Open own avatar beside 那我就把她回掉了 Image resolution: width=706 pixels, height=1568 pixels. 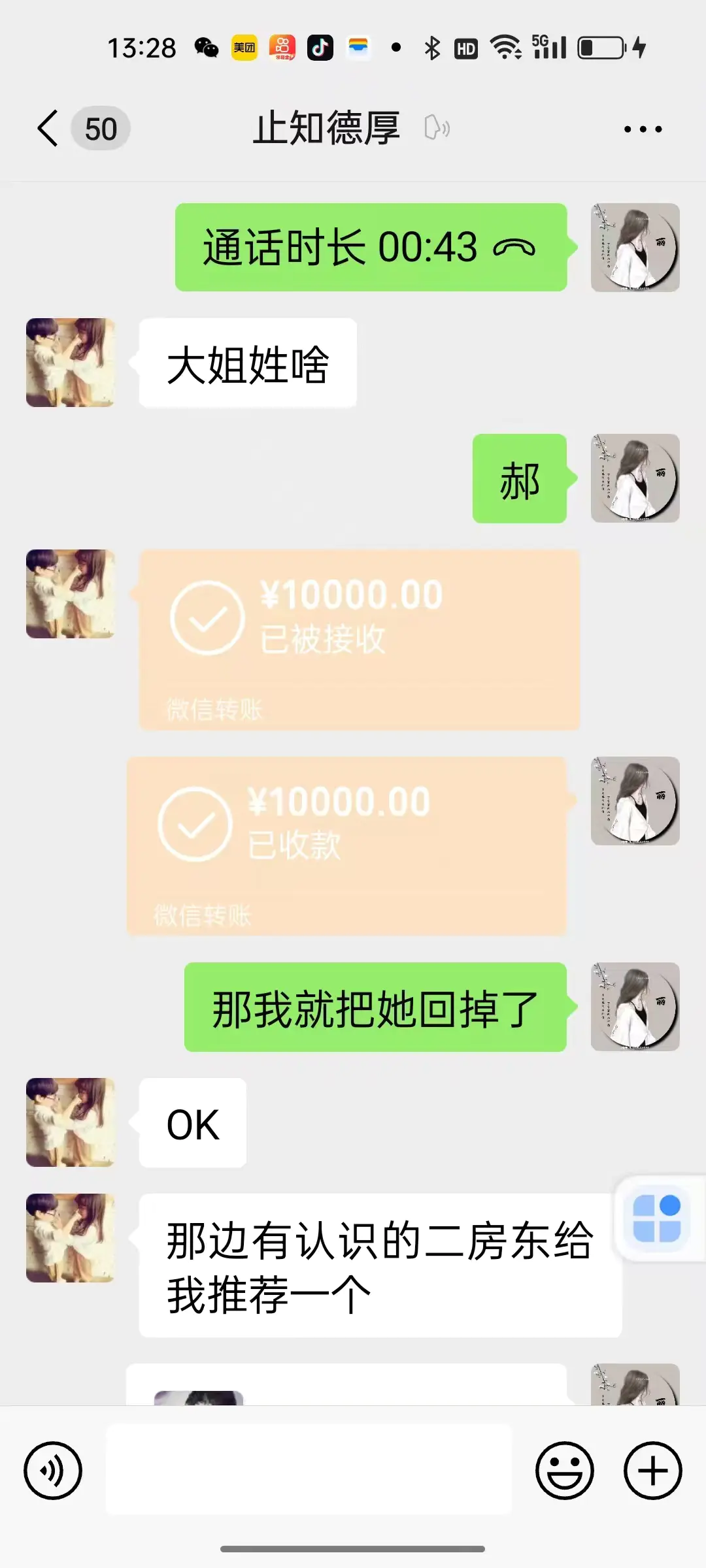pyautogui.click(x=635, y=1007)
